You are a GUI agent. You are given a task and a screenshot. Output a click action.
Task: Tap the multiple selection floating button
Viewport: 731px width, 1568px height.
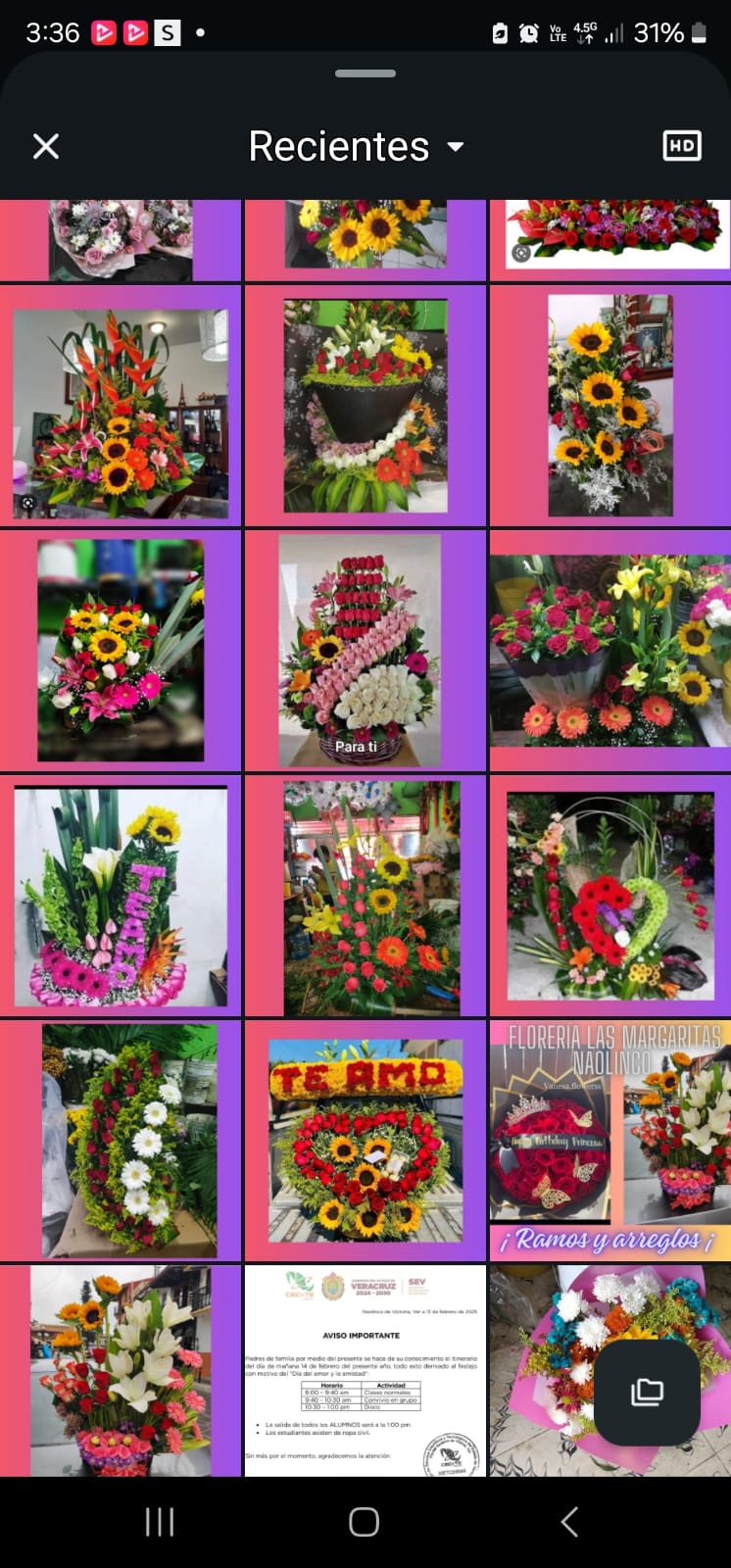pyautogui.click(x=647, y=1392)
